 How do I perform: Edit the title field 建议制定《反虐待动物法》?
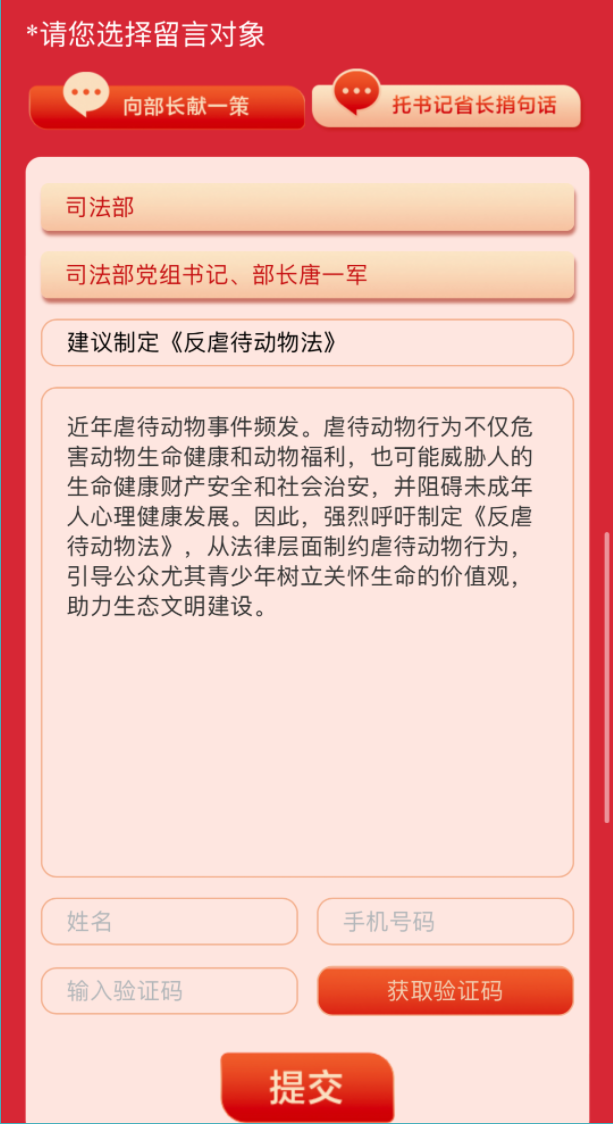tap(307, 343)
